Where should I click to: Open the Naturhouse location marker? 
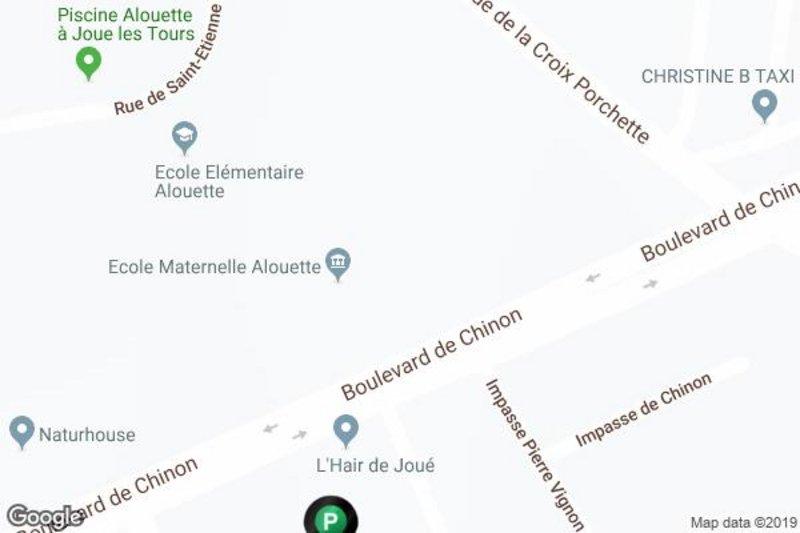tap(21, 432)
